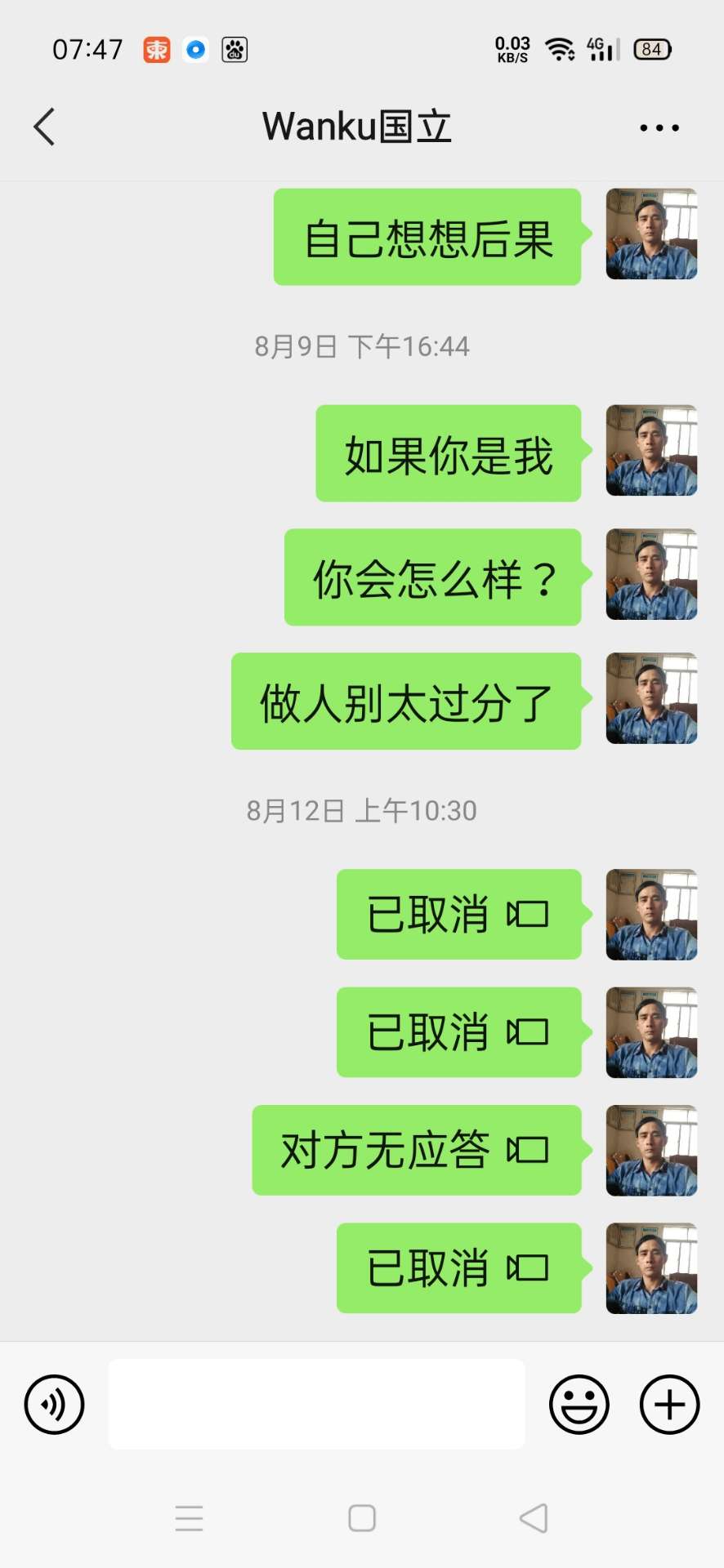724x1568 pixels.
Task: Switch to voice message input
Action: (54, 1405)
